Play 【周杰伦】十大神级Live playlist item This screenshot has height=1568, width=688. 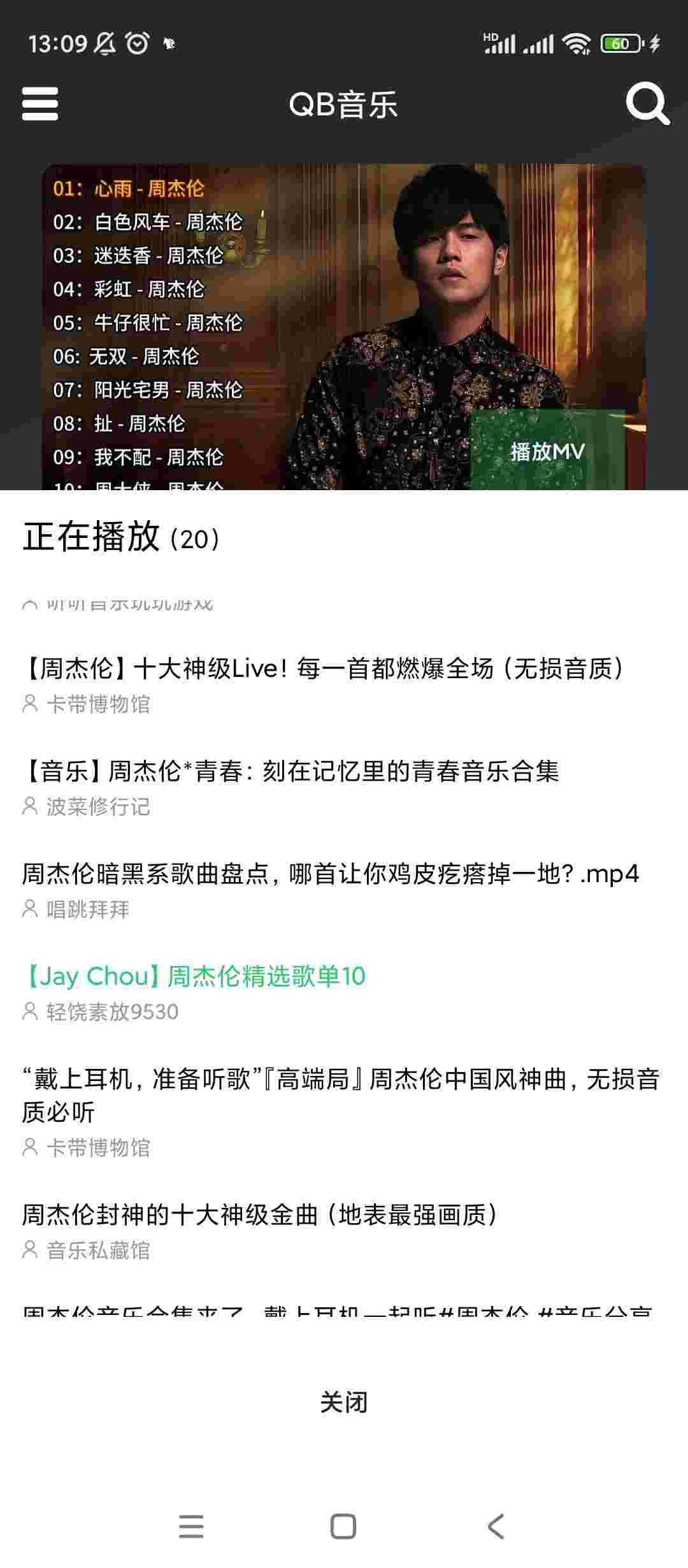(x=324, y=669)
